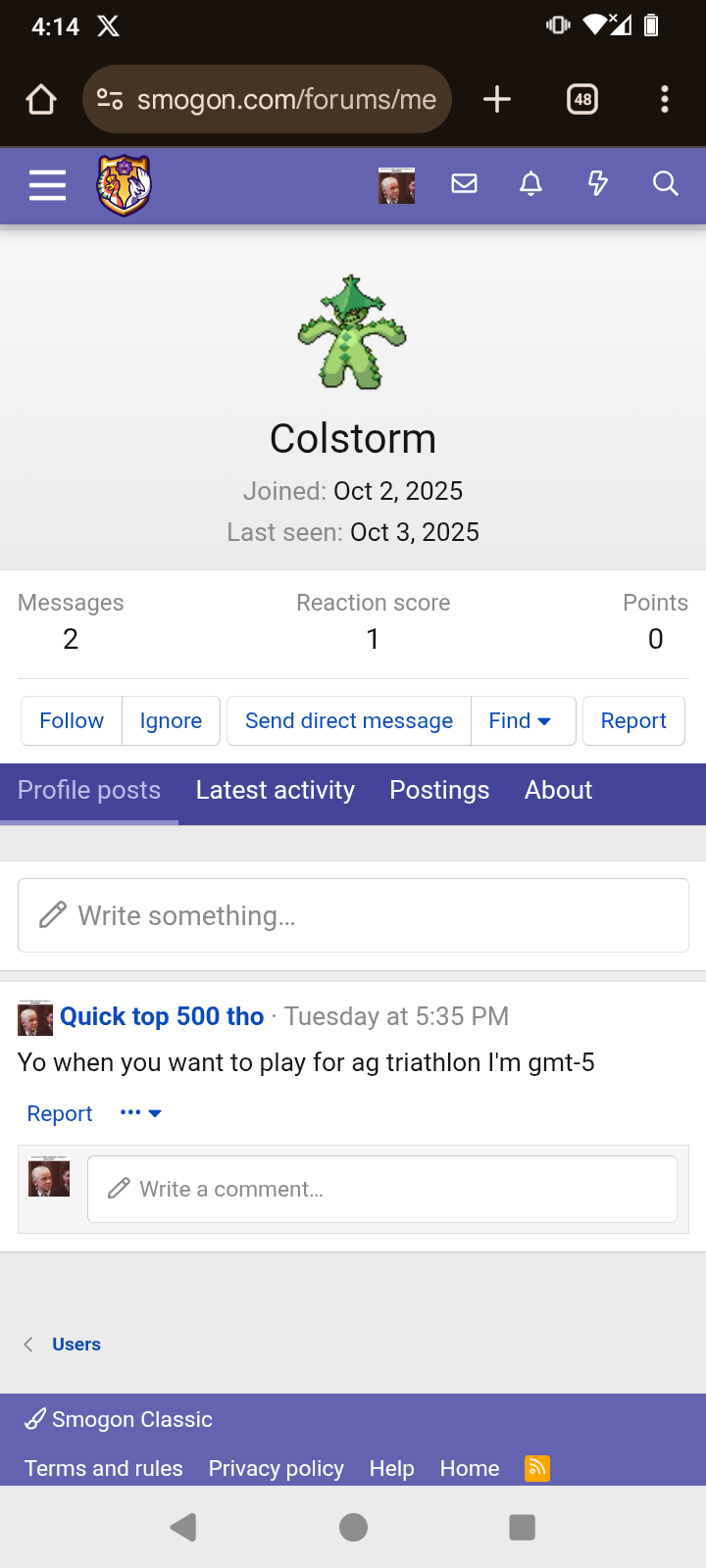Expand the Find dropdown
The height and width of the screenshot is (1568, 706).
(521, 721)
